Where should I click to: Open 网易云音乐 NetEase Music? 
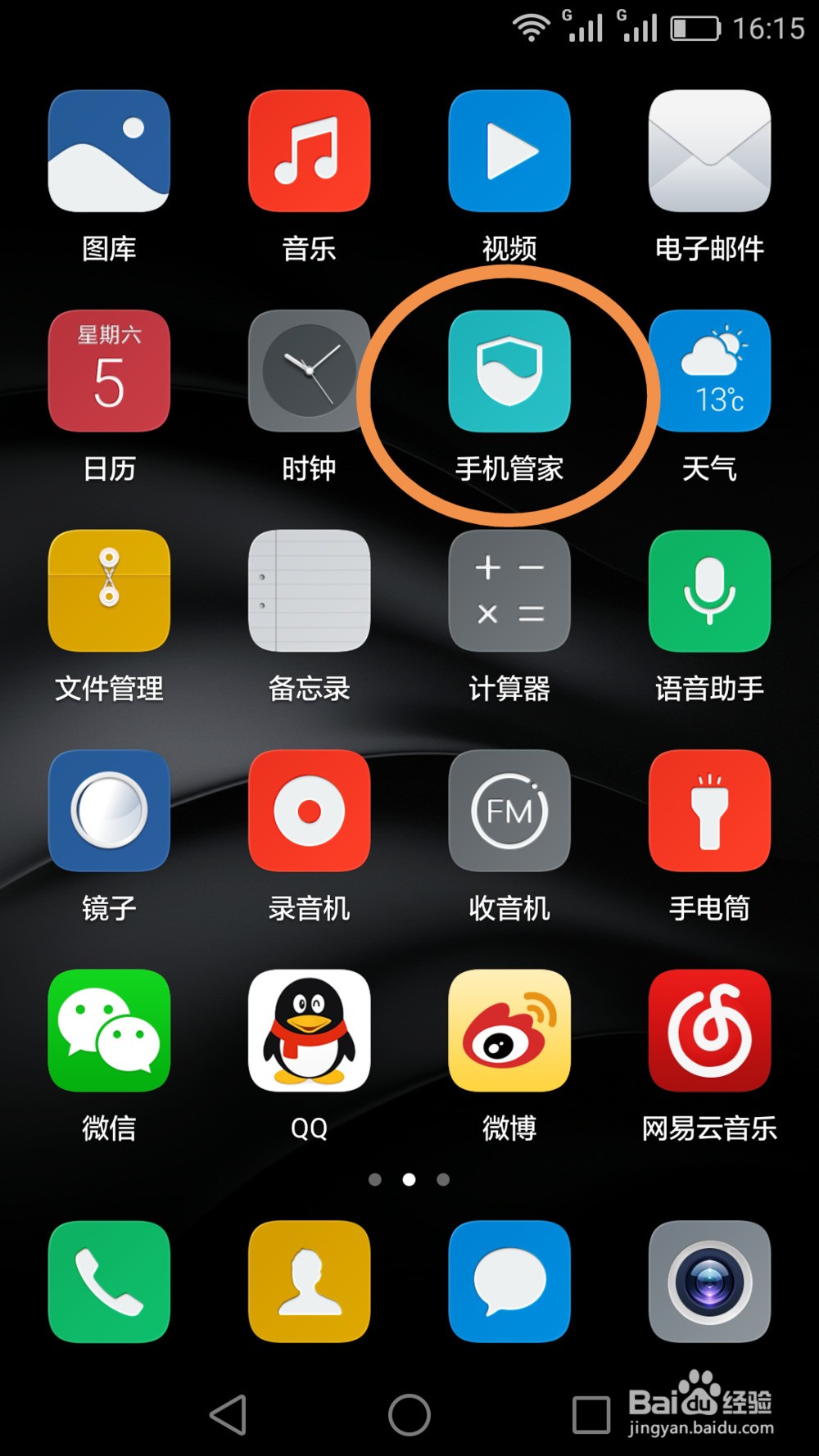point(709,1030)
